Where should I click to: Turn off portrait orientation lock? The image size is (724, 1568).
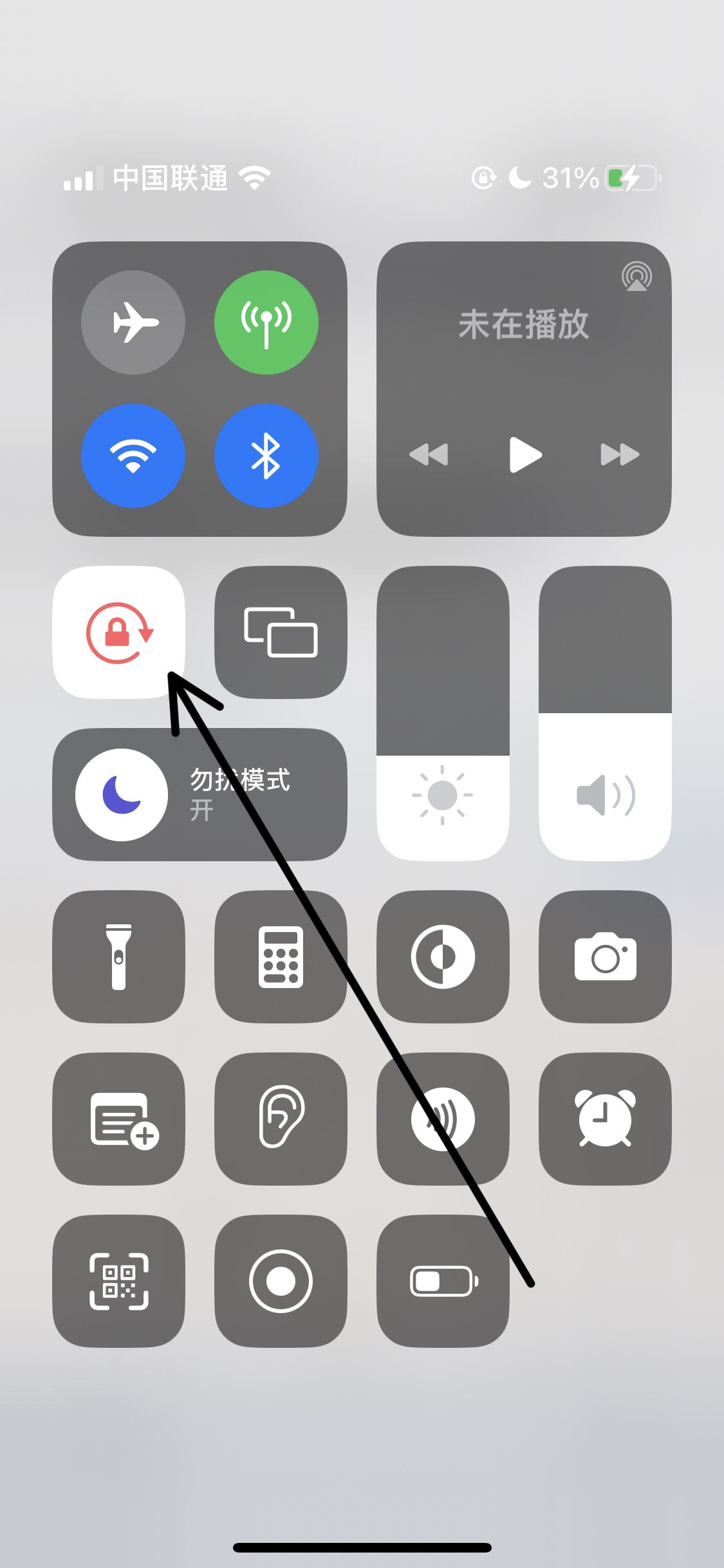click(119, 632)
